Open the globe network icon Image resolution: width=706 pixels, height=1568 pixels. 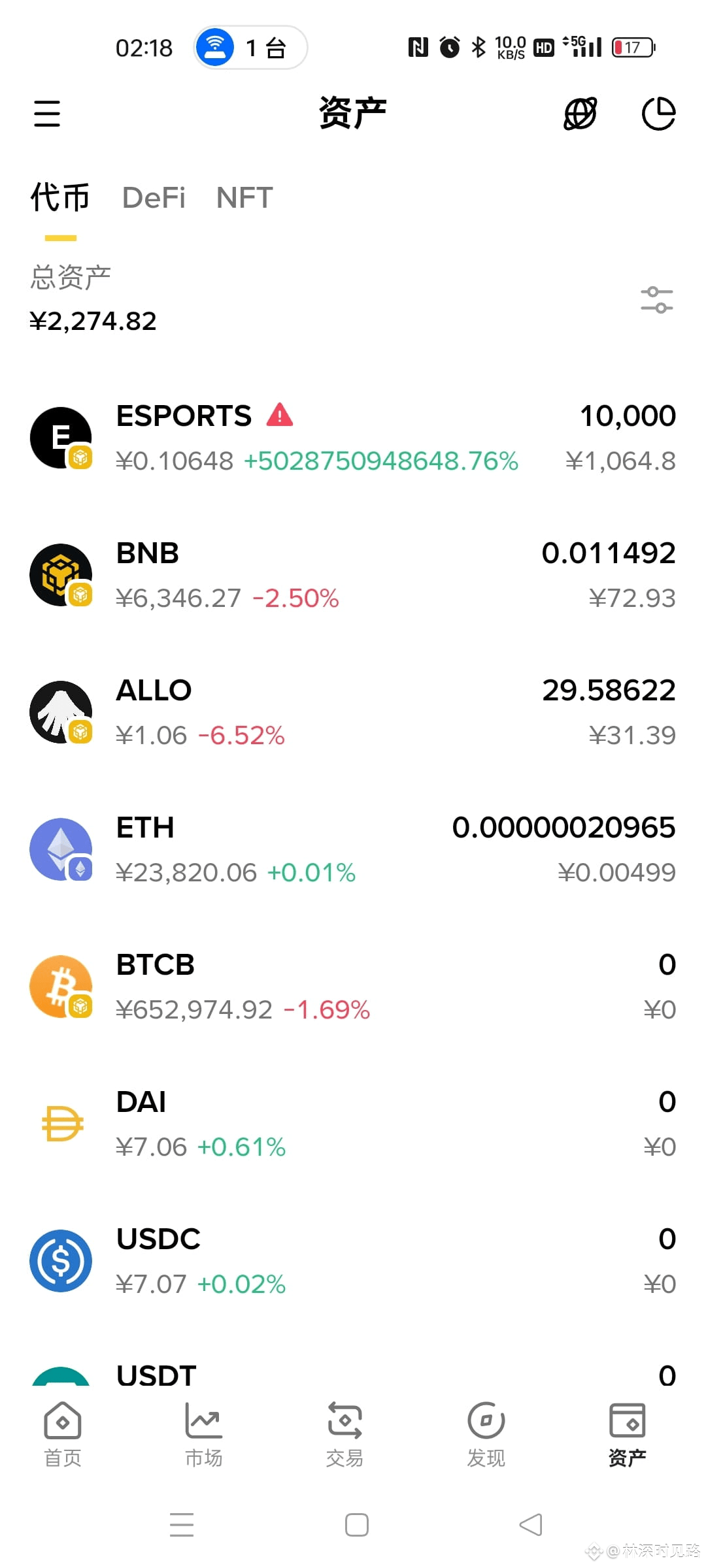(x=580, y=114)
